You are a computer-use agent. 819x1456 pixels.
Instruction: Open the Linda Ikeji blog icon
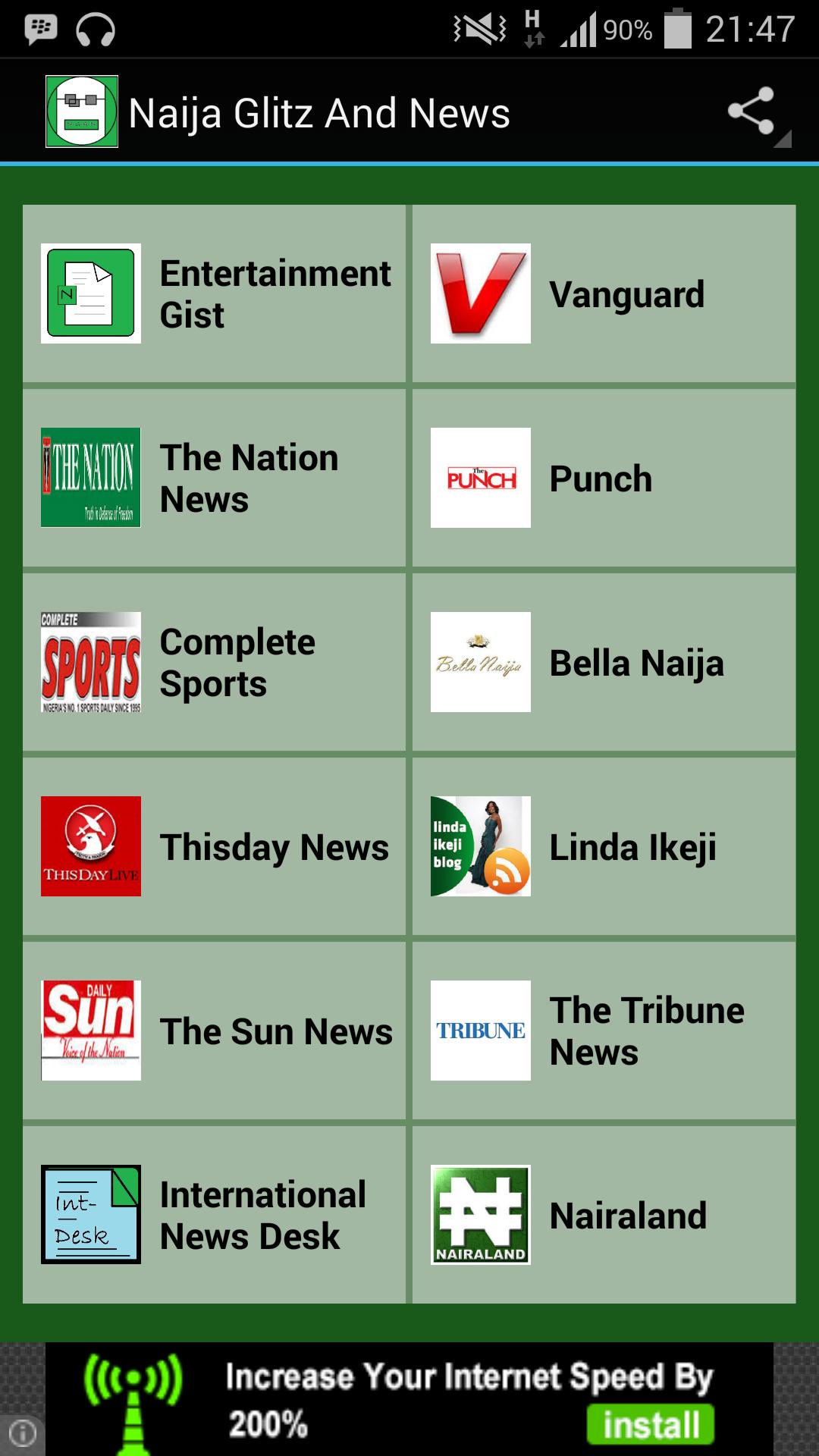click(x=479, y=847)
